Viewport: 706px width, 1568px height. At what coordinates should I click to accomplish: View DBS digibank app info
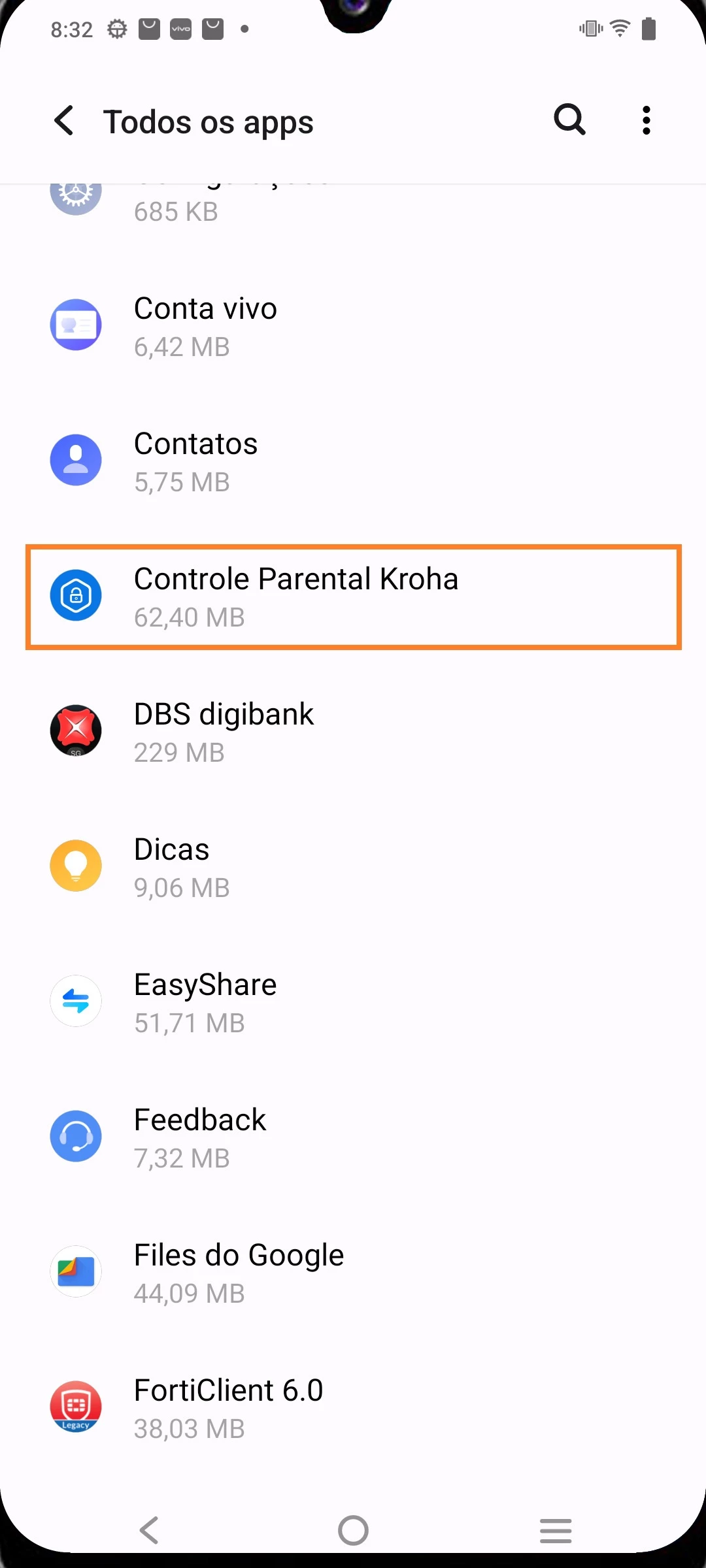353,732
